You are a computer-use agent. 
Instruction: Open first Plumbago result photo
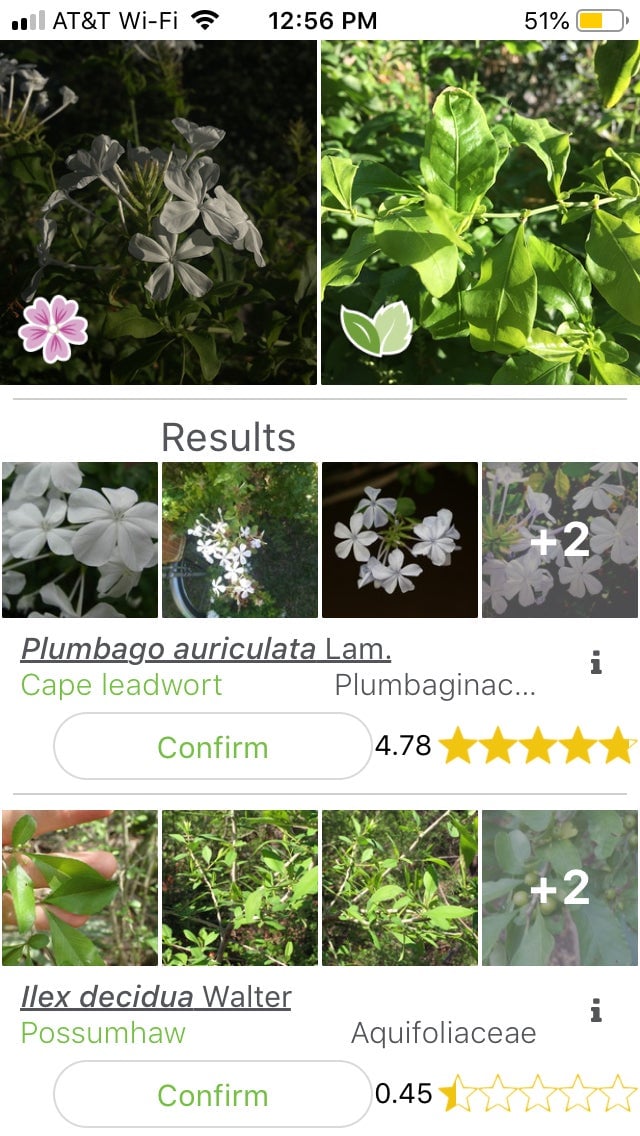pos(80,540)
